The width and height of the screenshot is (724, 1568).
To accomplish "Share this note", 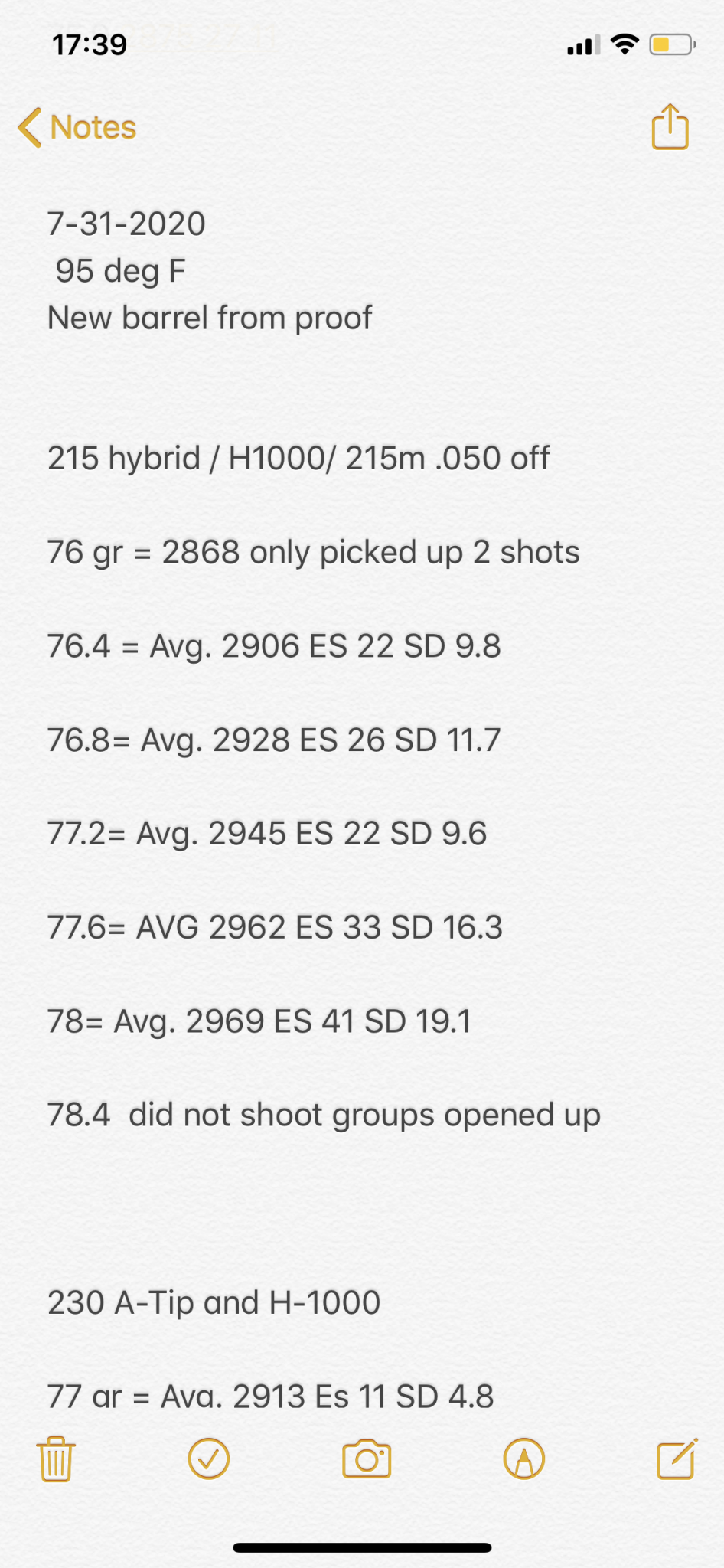I will coord(670,127).
